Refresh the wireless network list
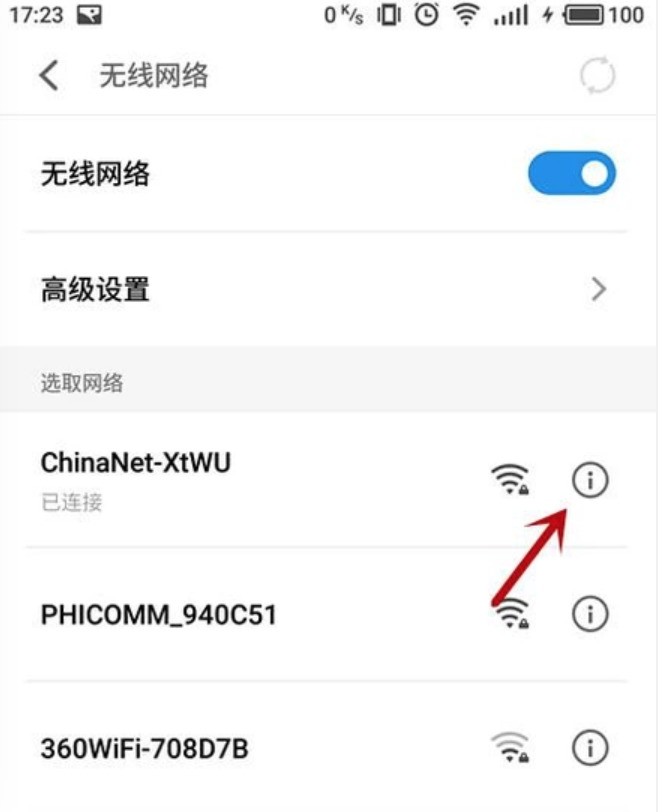The width and height of the screenshot is (662, 812). (x=597, y=76)
